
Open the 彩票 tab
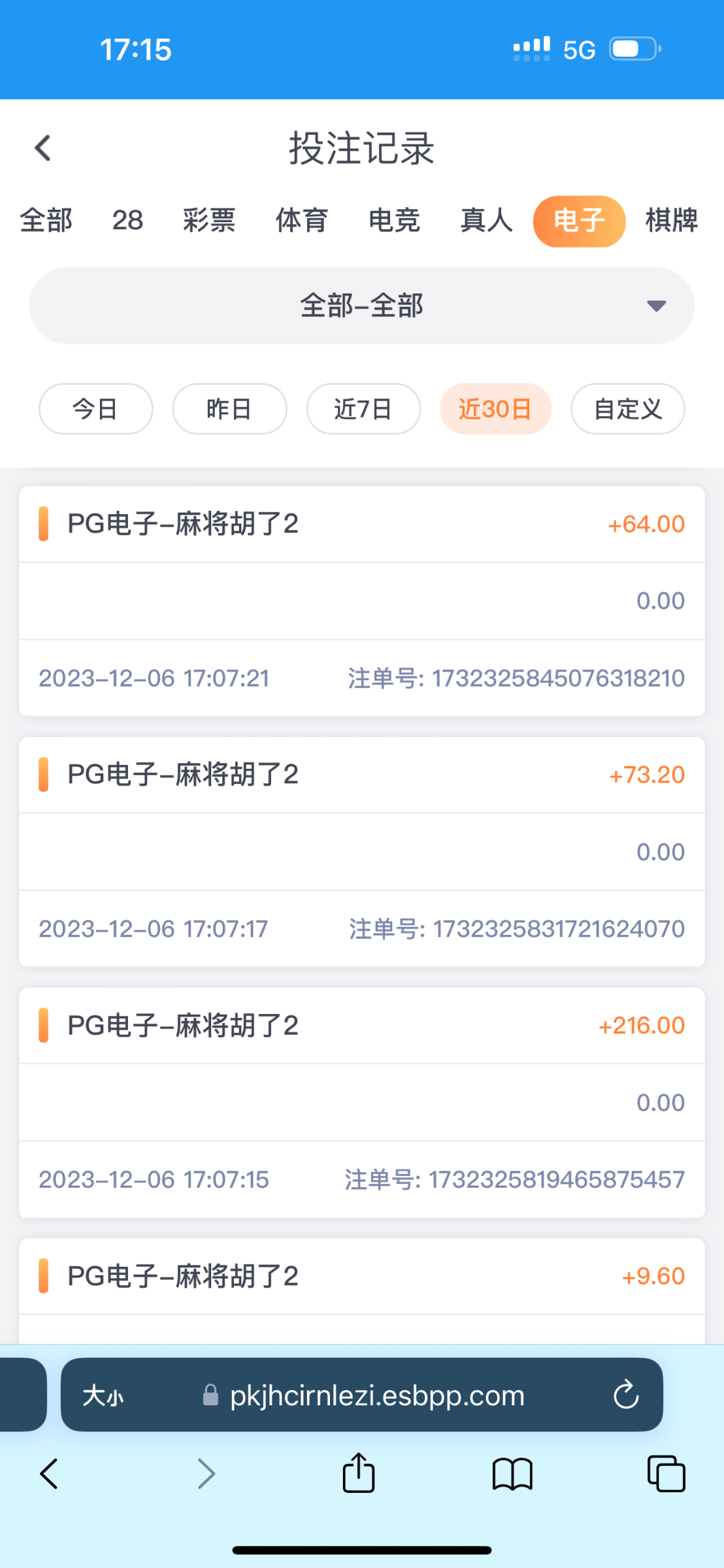click(209, 221)
